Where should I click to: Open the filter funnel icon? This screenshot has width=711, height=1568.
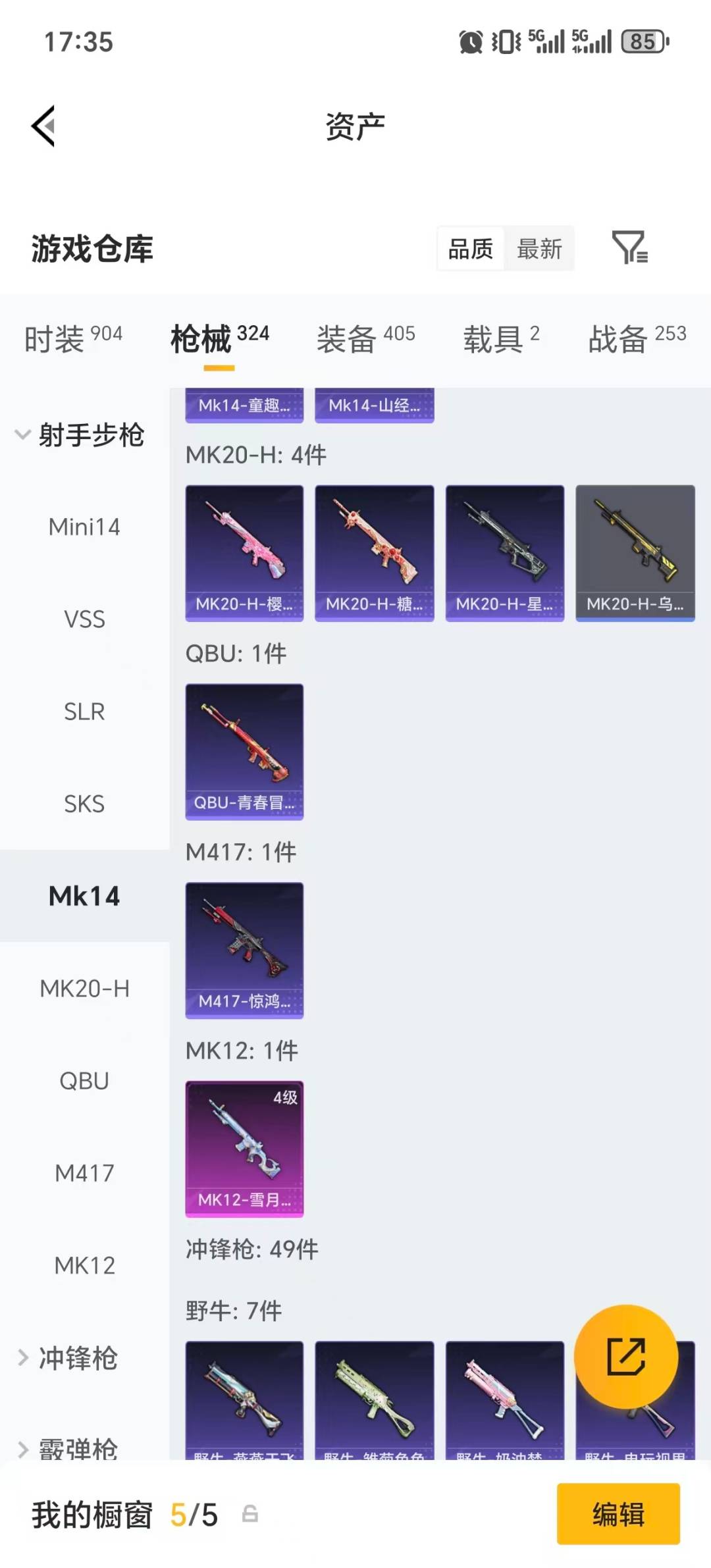[x=629, y=248]
